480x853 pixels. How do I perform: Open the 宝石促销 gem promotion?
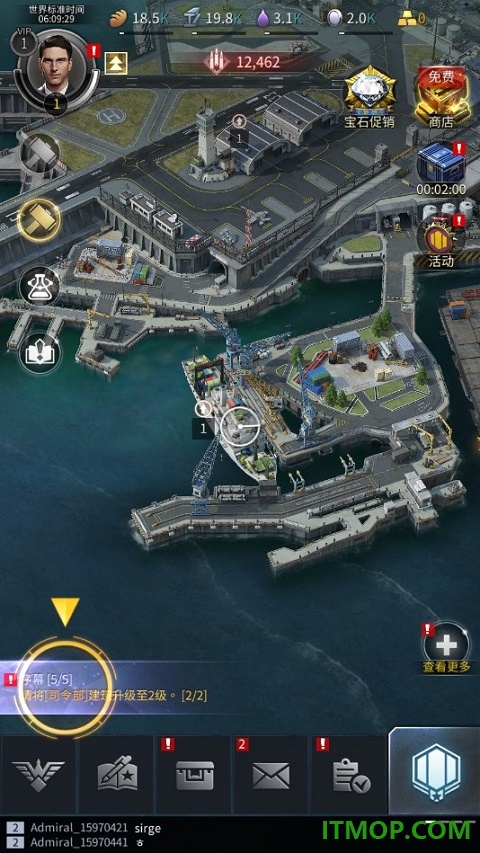370,96
